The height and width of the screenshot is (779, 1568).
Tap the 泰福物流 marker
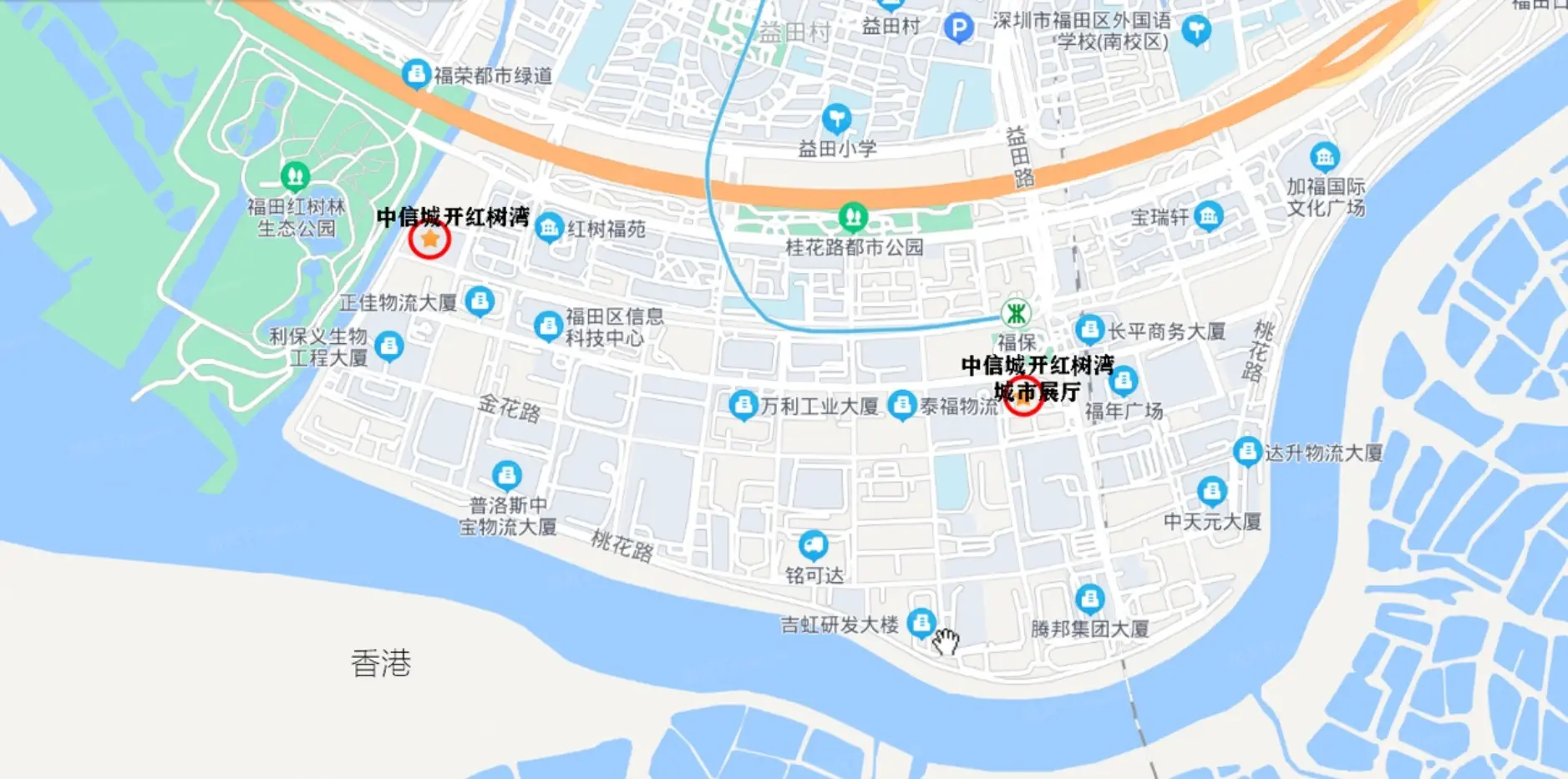tap(901, 405)
